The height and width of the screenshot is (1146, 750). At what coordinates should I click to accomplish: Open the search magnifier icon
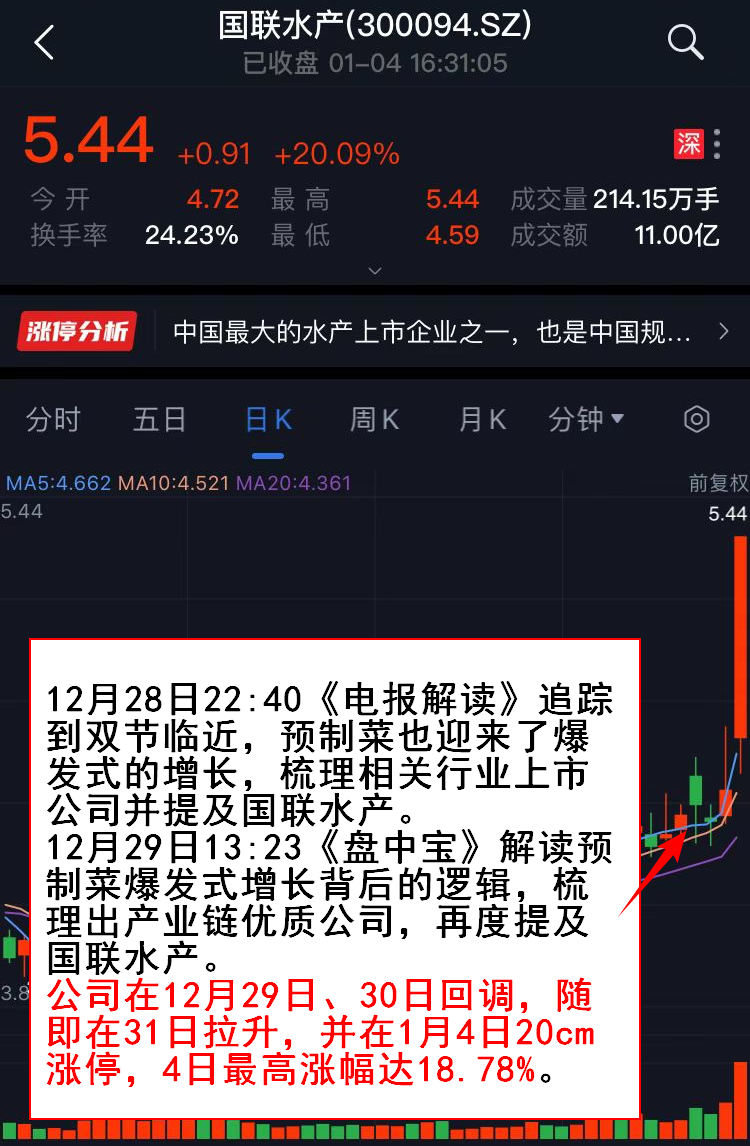click(686, 42)
